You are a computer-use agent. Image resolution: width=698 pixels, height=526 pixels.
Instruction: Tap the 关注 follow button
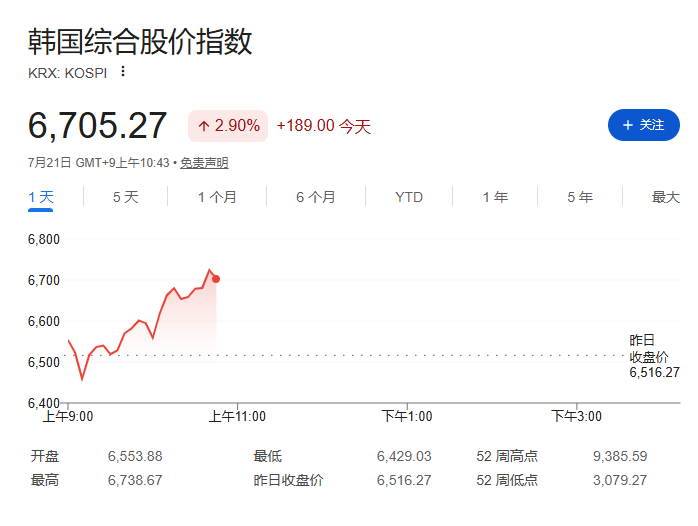[643, 125]
